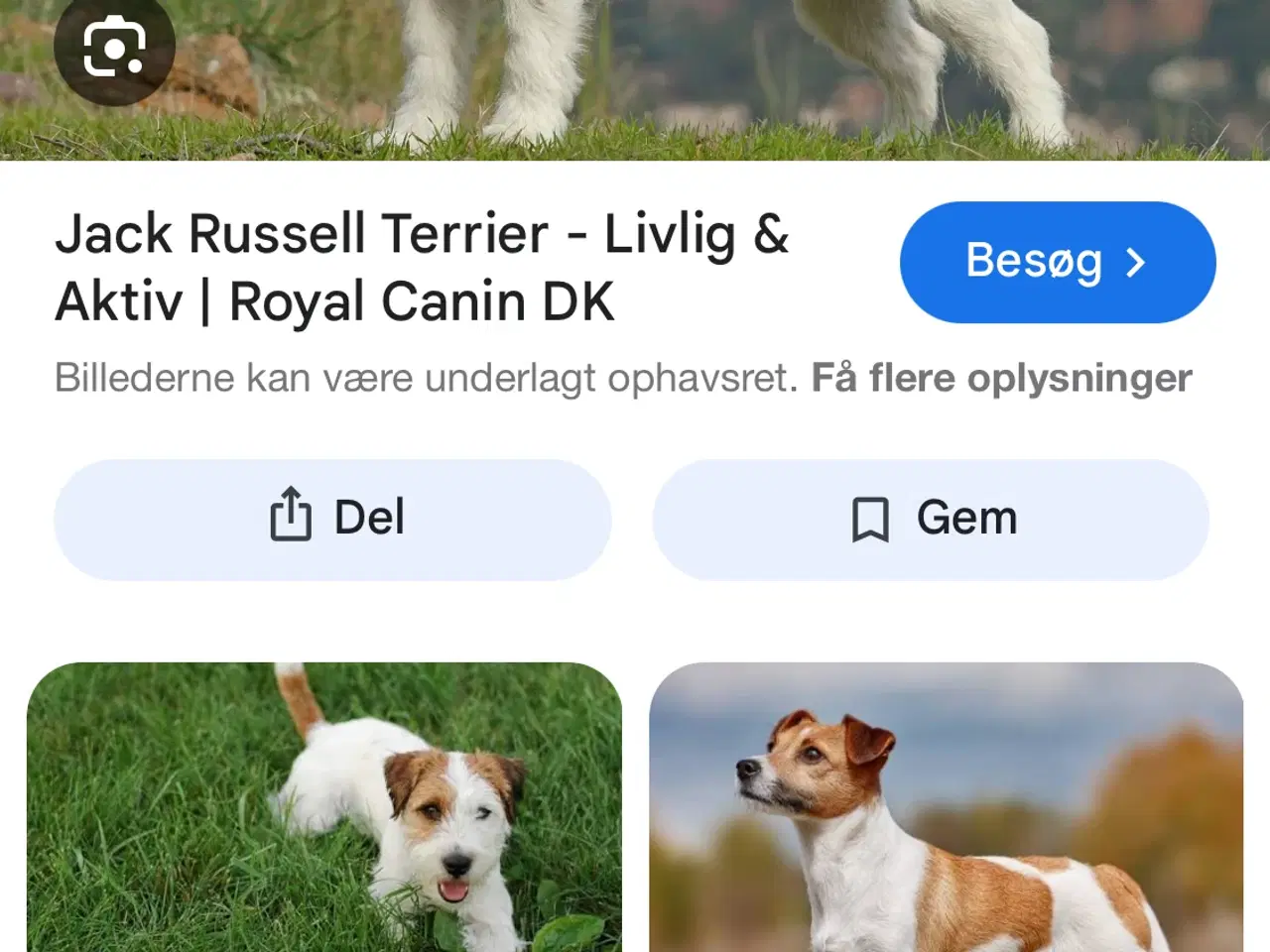Save the image with Gem
This screenshot has width=1270, height=952.
pos(931,519)
